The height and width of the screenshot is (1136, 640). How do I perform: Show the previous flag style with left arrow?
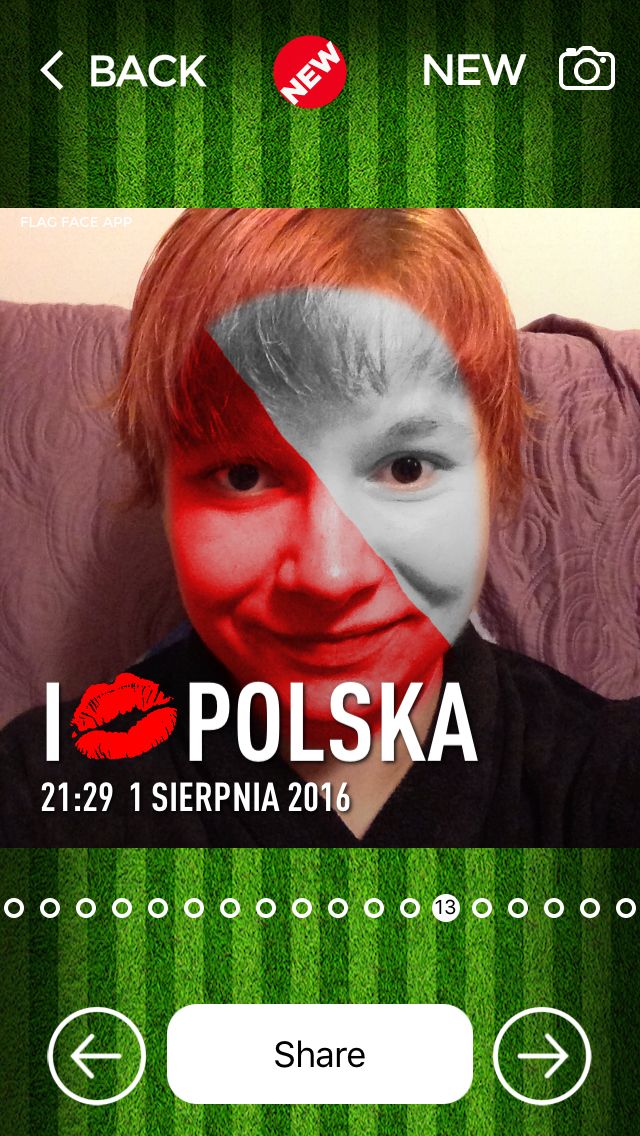(x=96, y=1056)
